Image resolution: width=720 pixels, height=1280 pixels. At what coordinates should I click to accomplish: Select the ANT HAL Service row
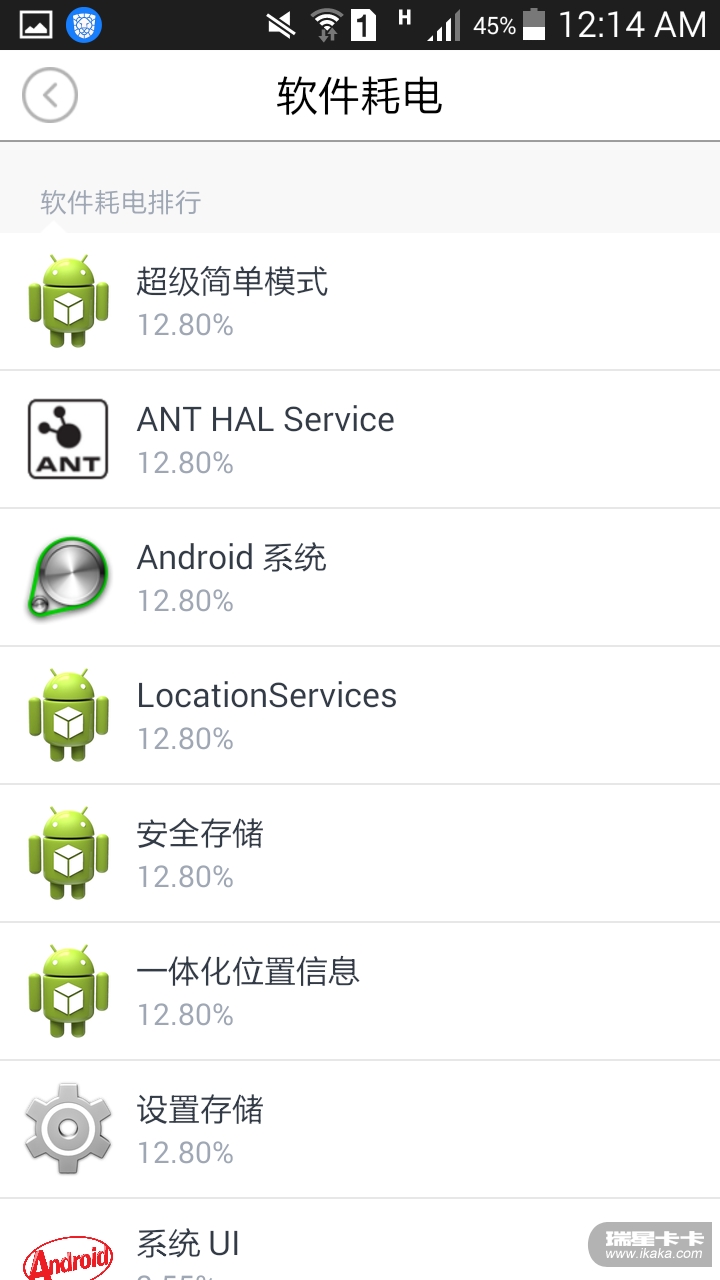pyautogui.click(x=360, y=439)
